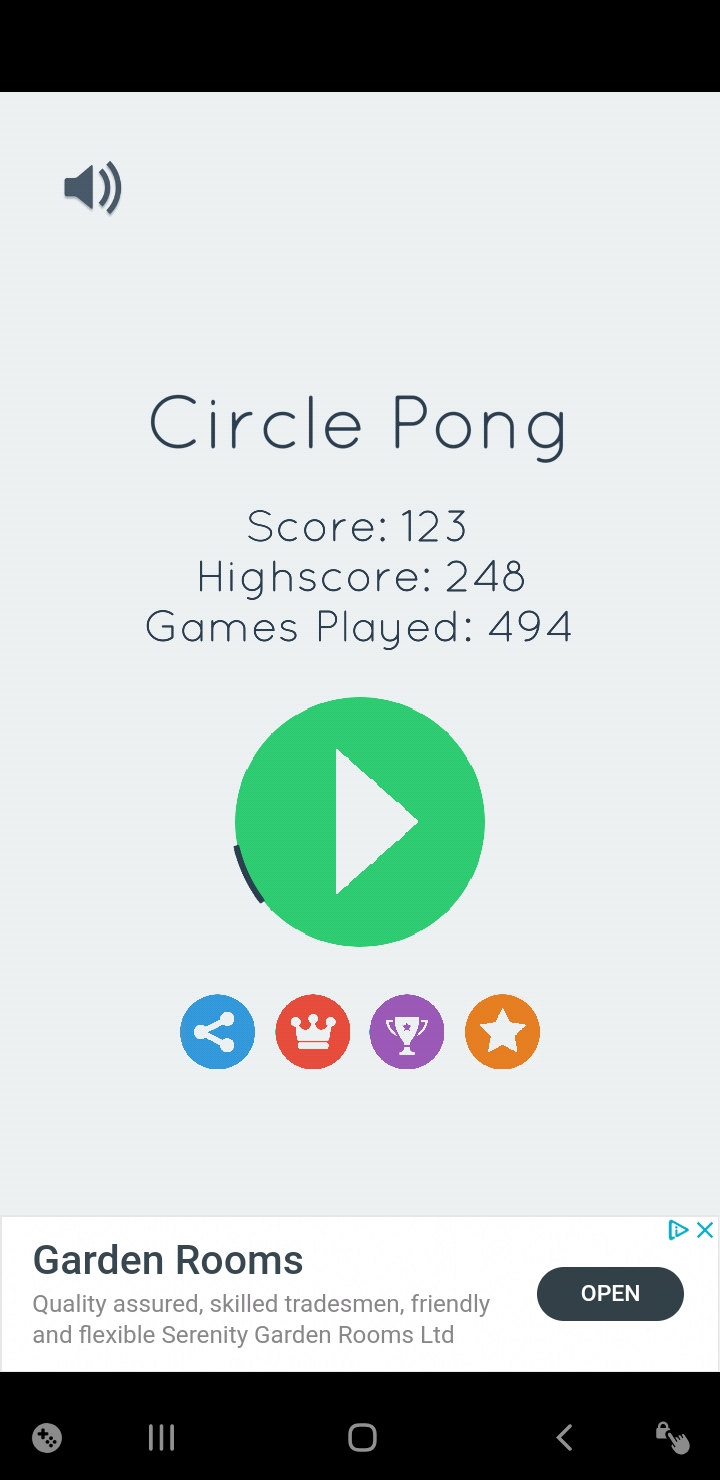View achievements with the trophy icon
The width and height of the screenshot is (720, 1480).
click(x=407, y=1031)
